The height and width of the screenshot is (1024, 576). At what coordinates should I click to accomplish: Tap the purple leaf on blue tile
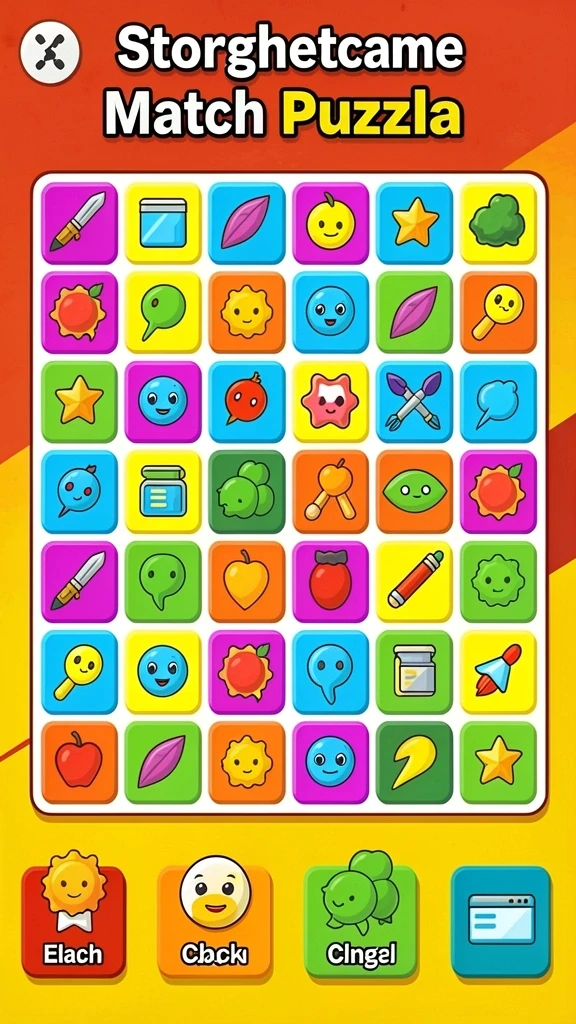[247, 222]
